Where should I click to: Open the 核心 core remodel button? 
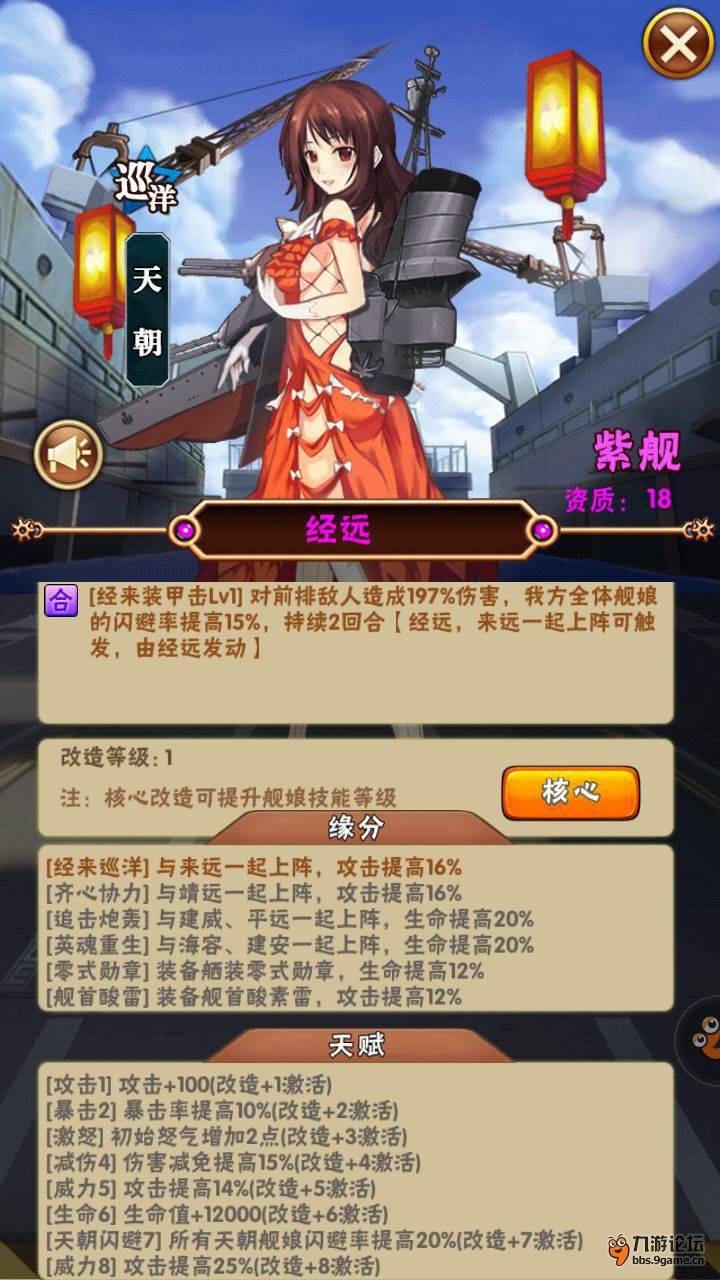pos(570,793)
